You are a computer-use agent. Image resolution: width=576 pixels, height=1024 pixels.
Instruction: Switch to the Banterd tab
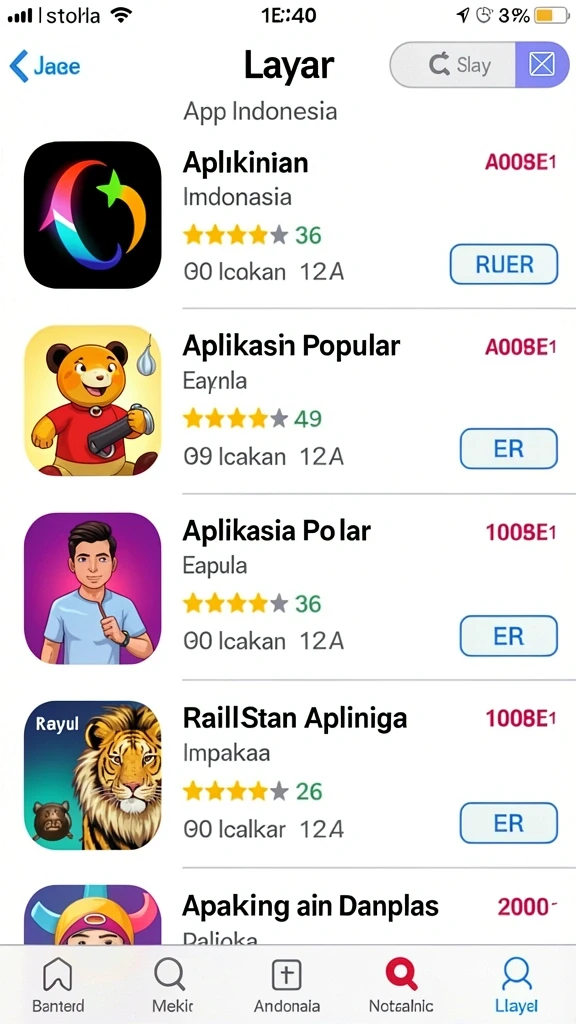click(x=57, y=986)
